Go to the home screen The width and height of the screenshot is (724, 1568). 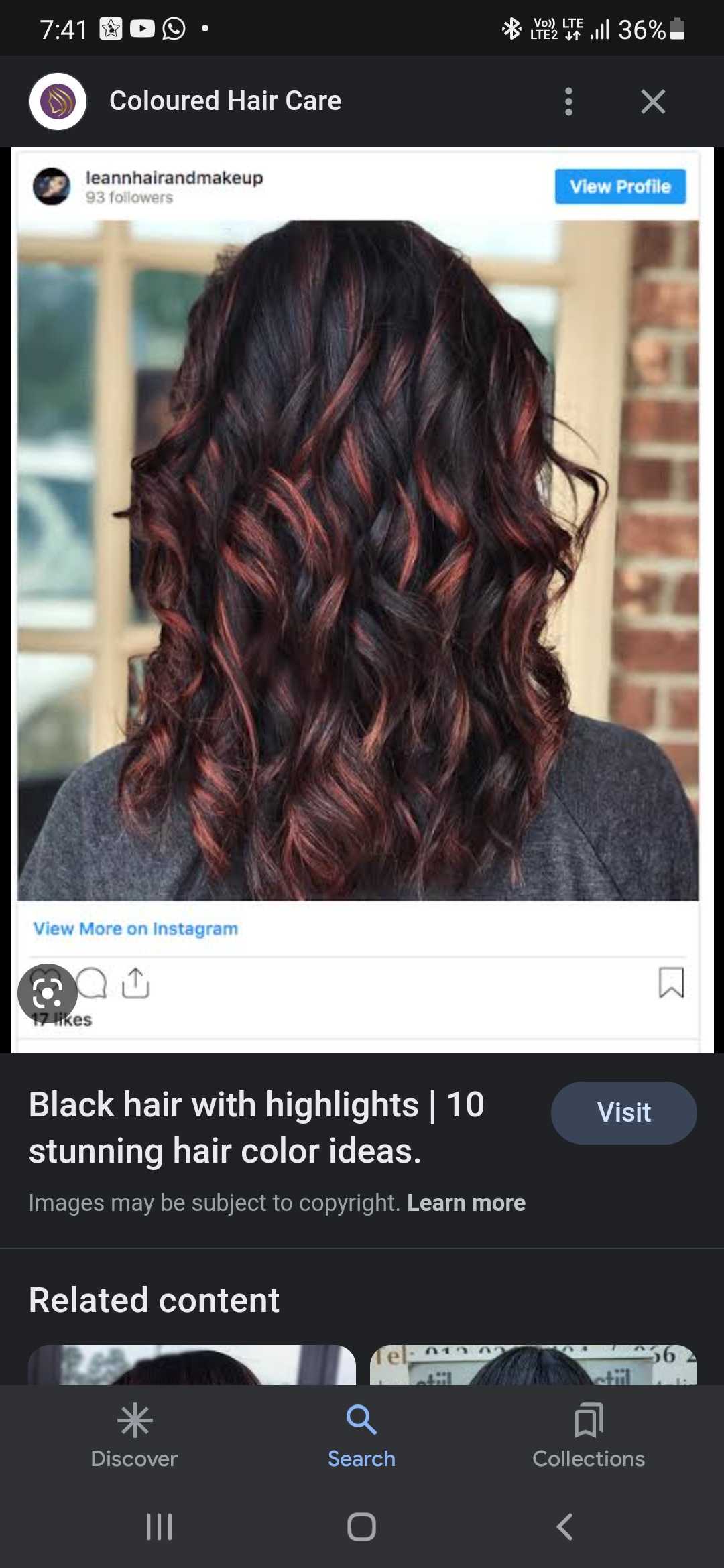361,1527
